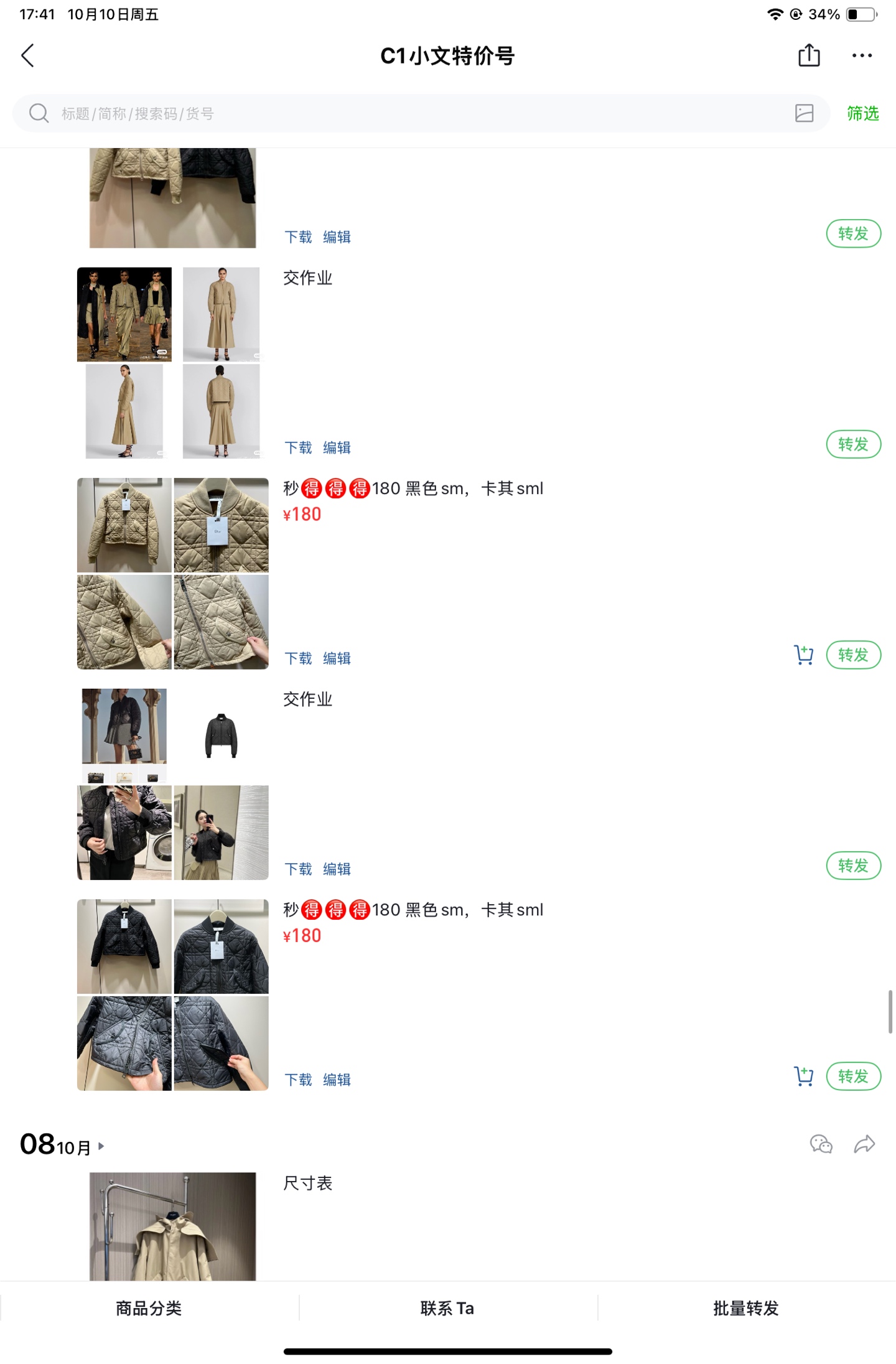
Task: Open the 筛选 filter options
Action: point(862,113)
